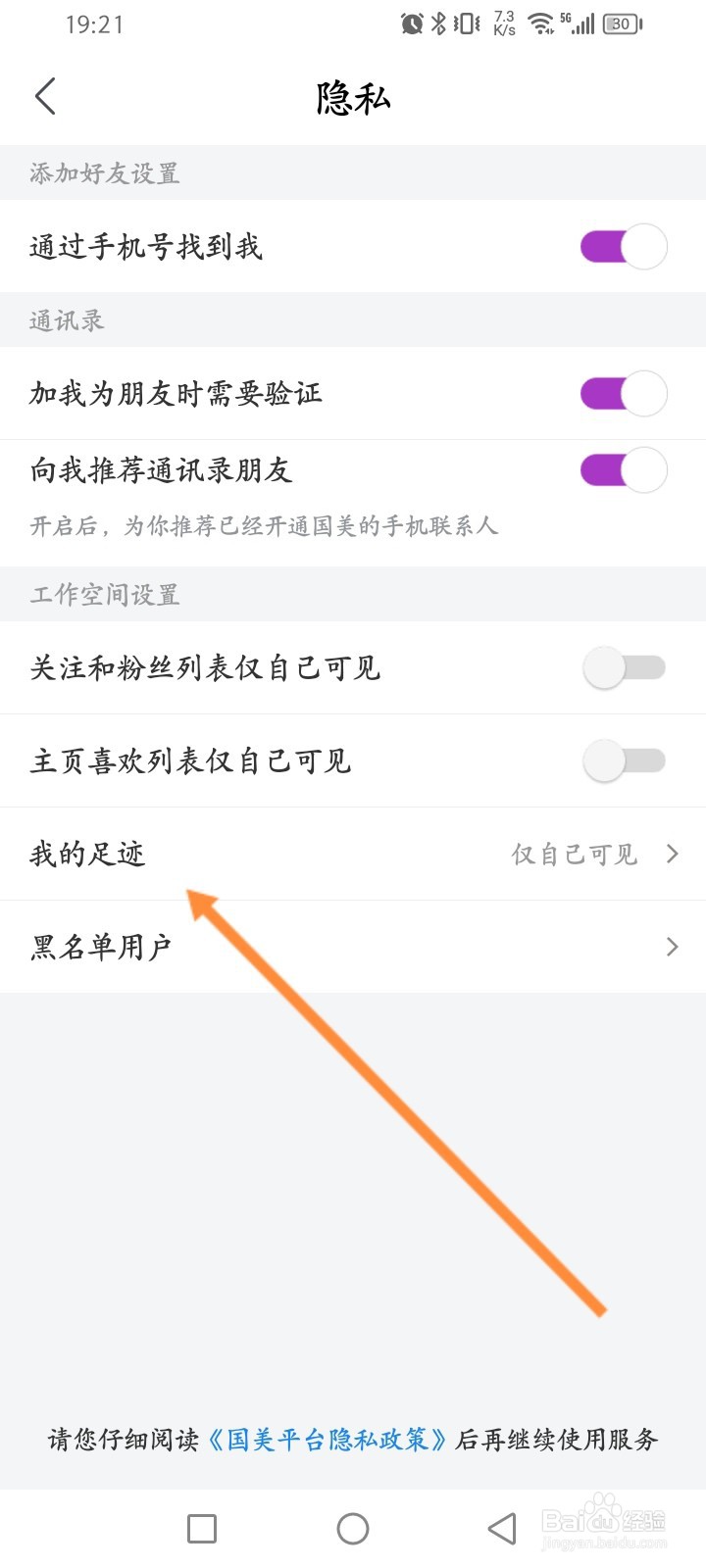The image size is (706, 1568).
Task: Open the 仅自己可见 visibility selector
Action: tap(577, 854)
